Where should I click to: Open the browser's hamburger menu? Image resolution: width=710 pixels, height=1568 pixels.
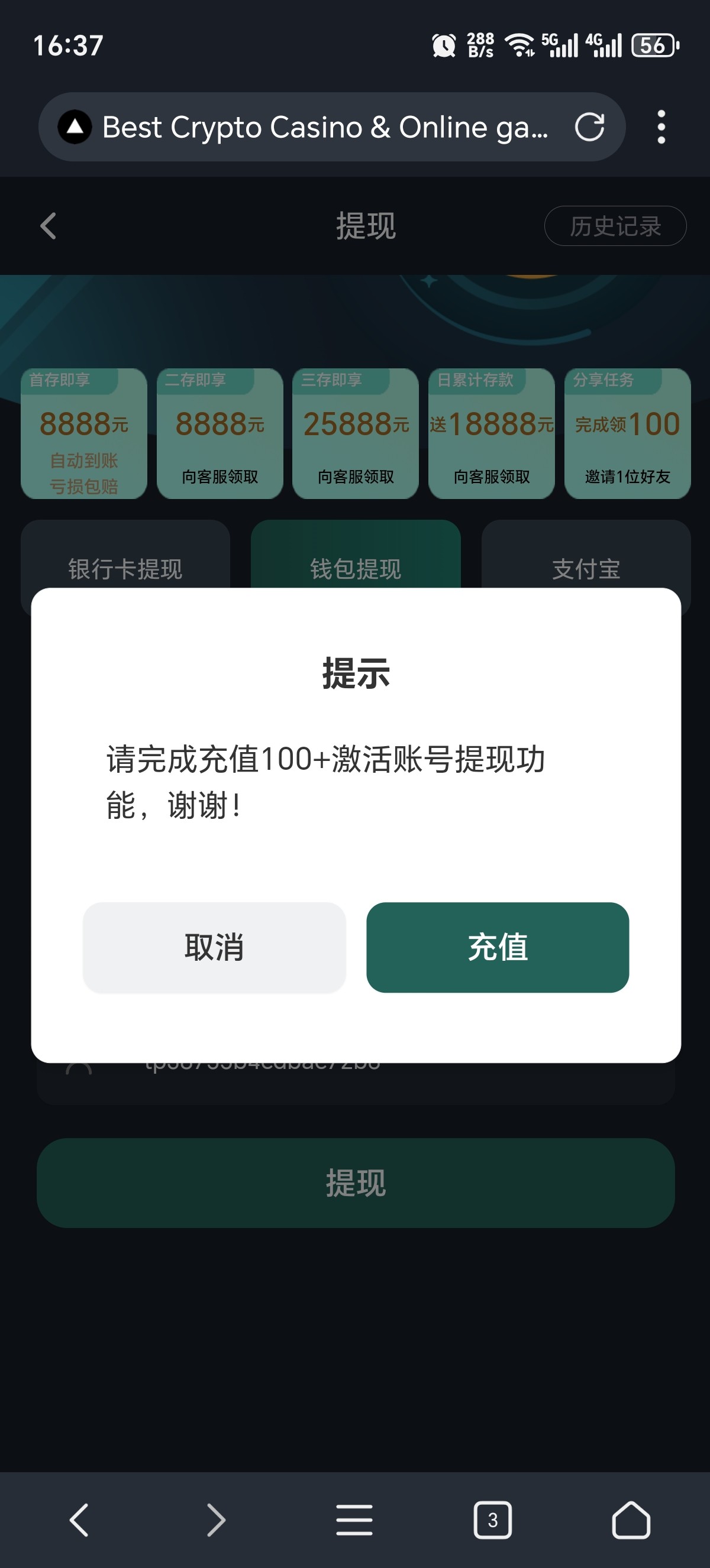point(354,1520)
